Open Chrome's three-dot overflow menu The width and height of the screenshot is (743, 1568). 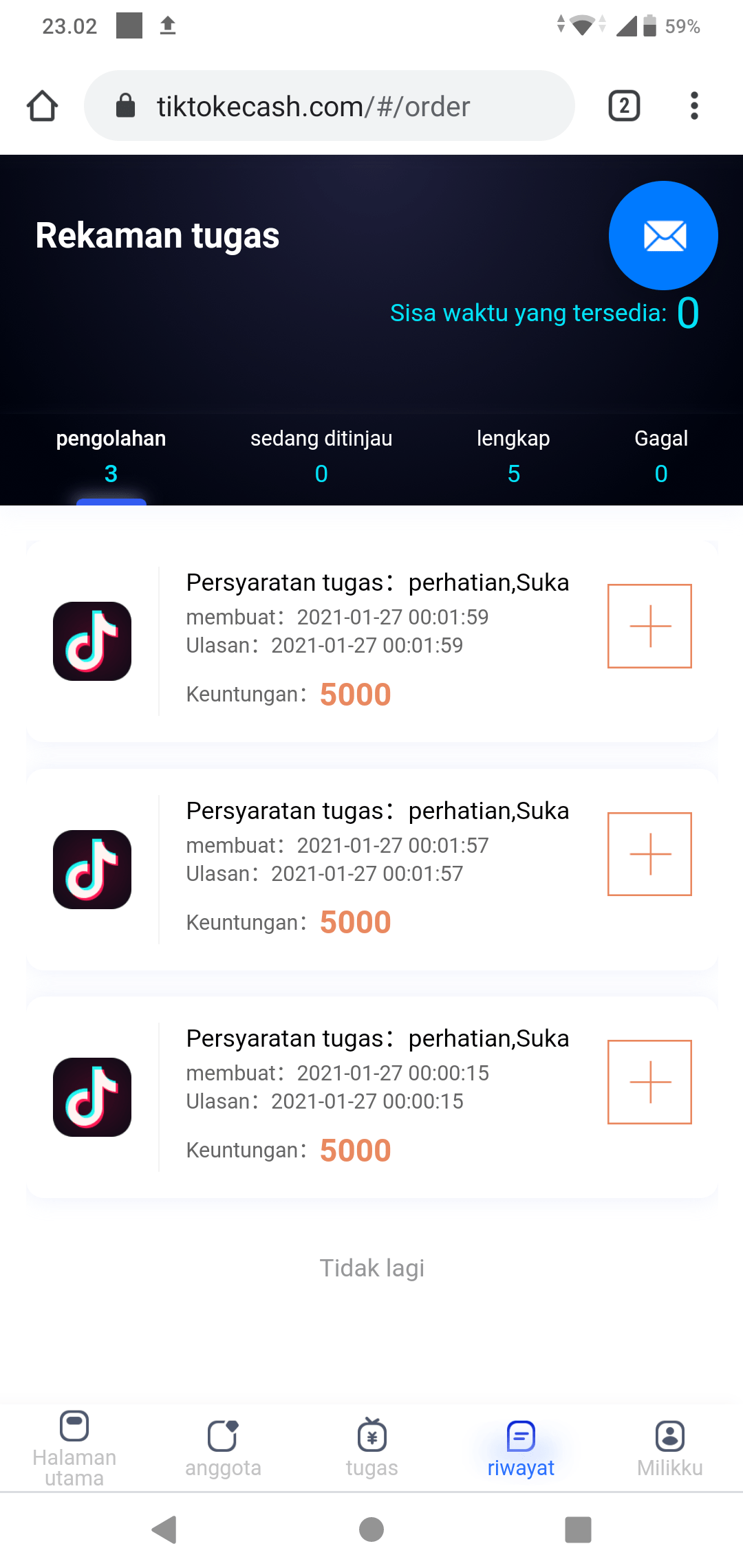click(x=693, y=105)
